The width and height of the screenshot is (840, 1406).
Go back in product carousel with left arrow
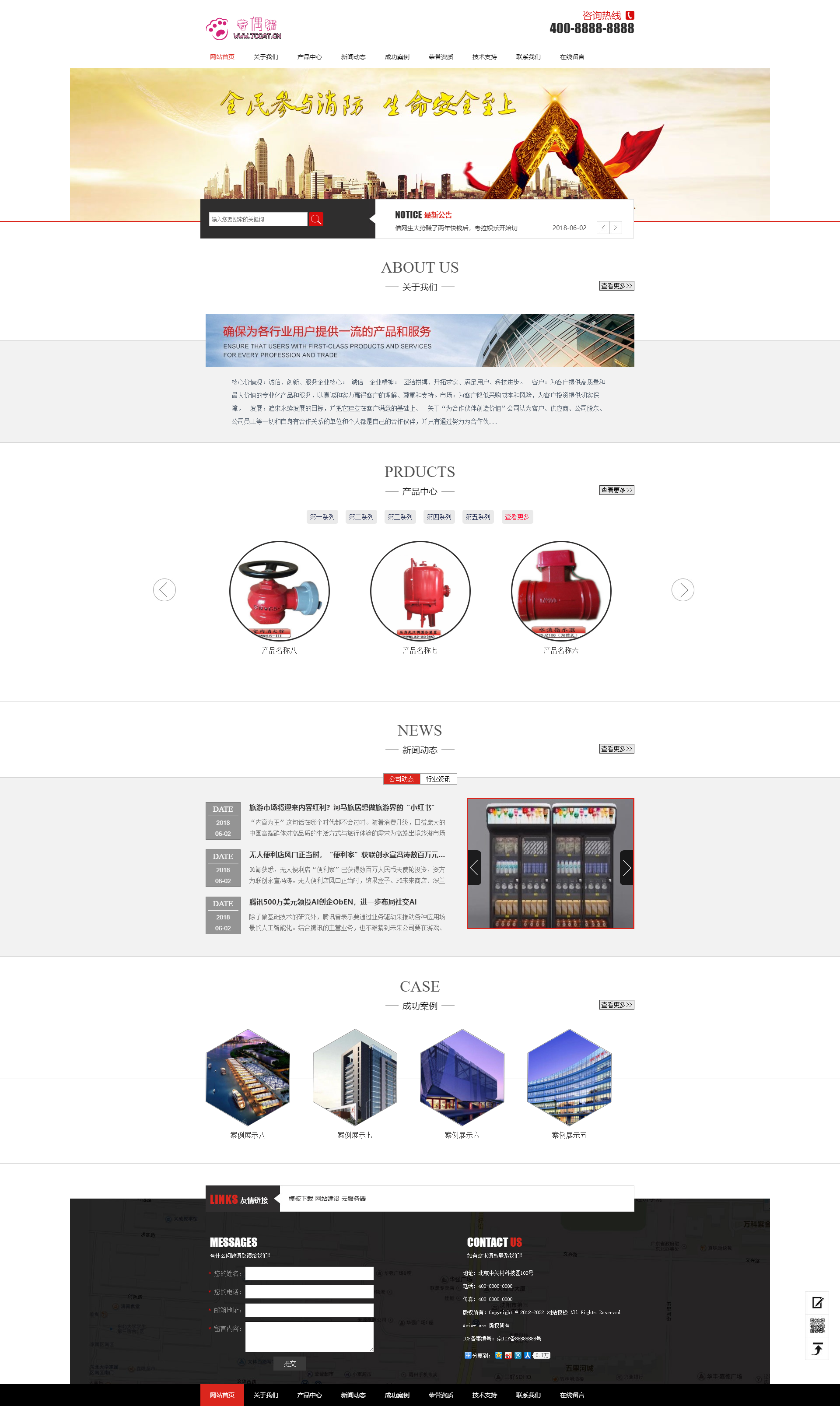(164, 590)
